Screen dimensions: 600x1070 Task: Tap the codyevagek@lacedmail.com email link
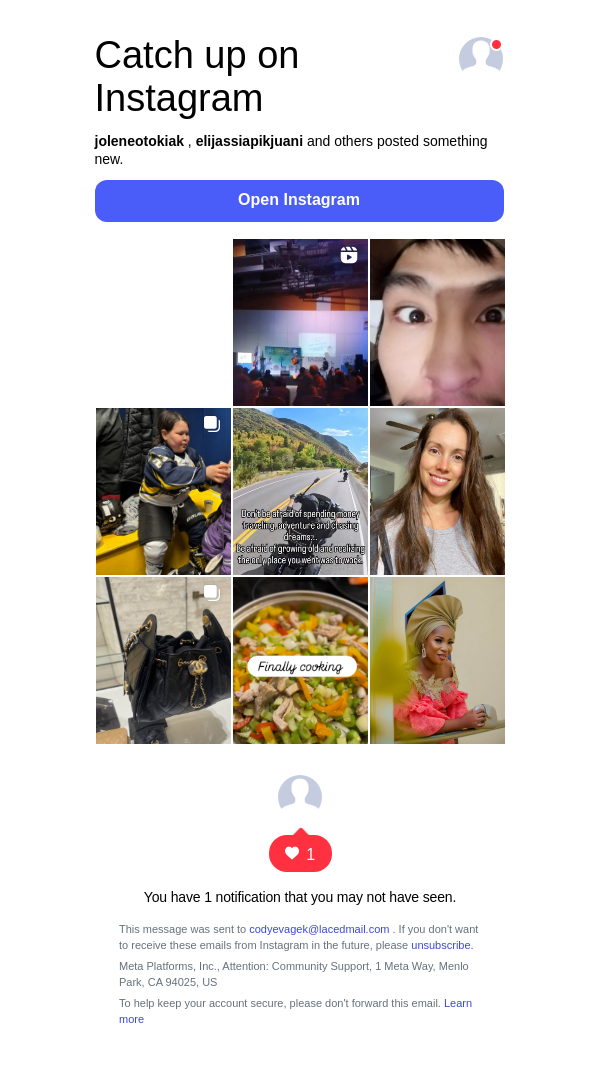[319, 929]
